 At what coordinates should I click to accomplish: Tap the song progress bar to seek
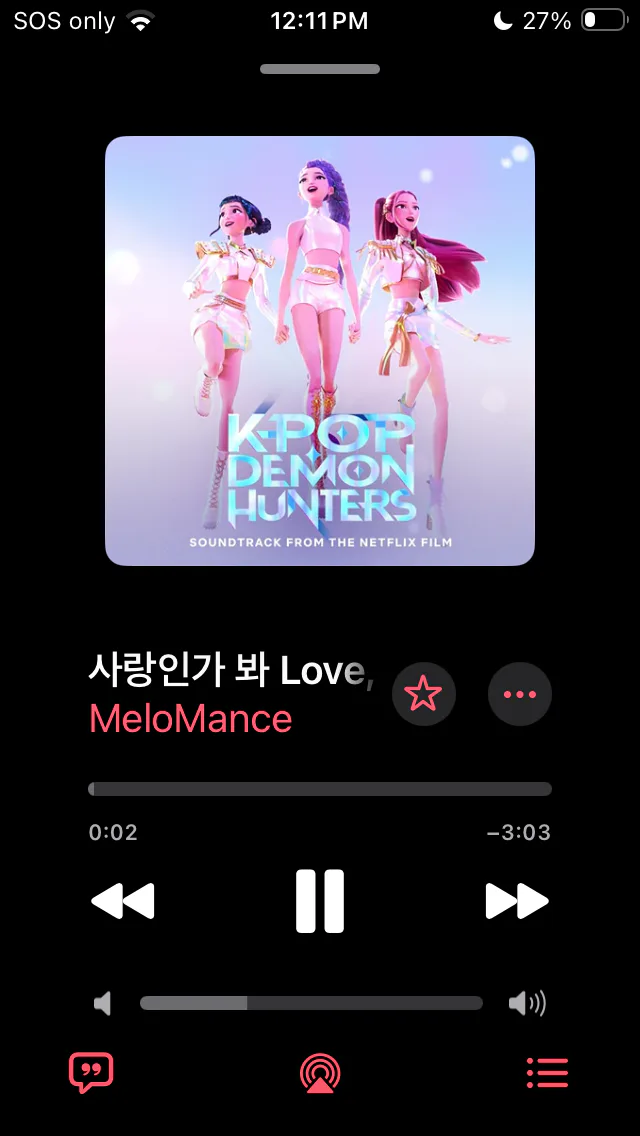coord(320,789)
